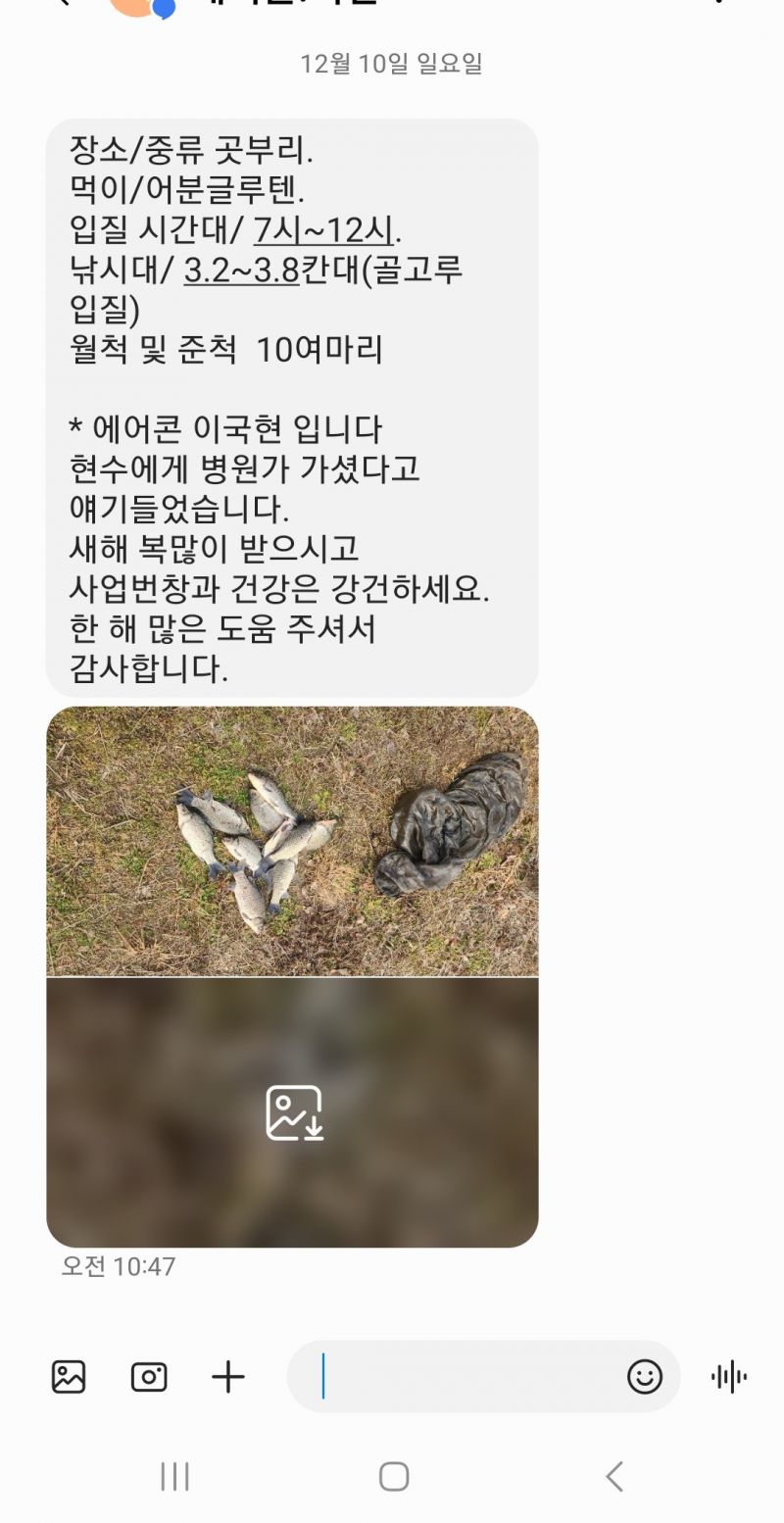Open the fish photo attachment

[292, 841]
